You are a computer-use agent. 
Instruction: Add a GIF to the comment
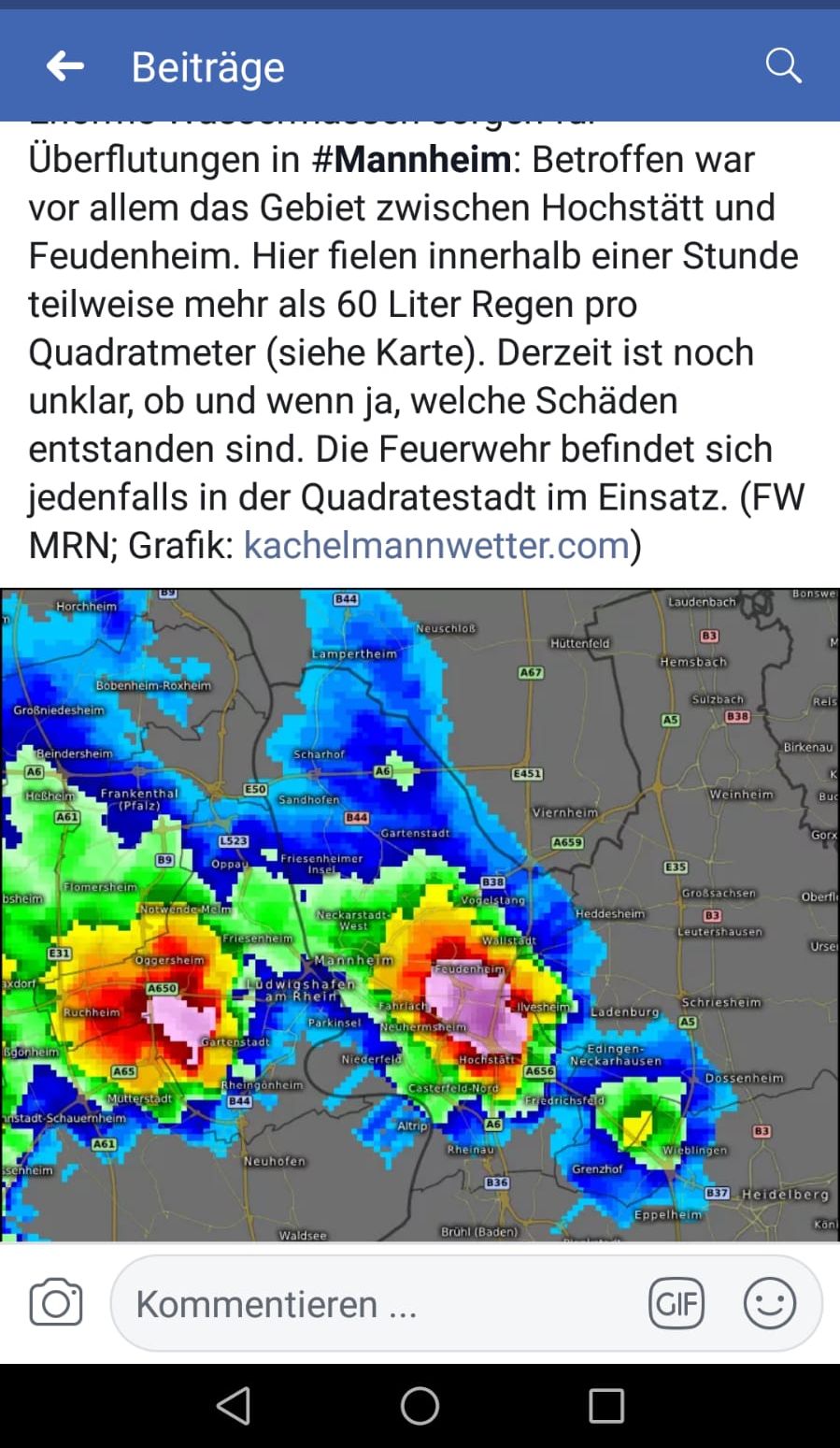coord(676,1303)
